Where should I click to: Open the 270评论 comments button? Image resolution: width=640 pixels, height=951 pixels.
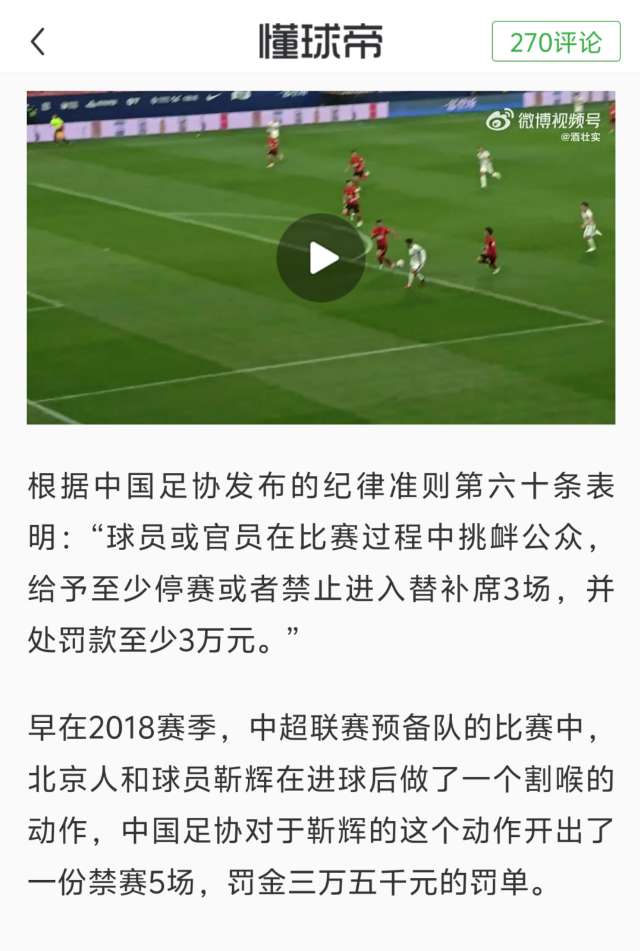556,42
